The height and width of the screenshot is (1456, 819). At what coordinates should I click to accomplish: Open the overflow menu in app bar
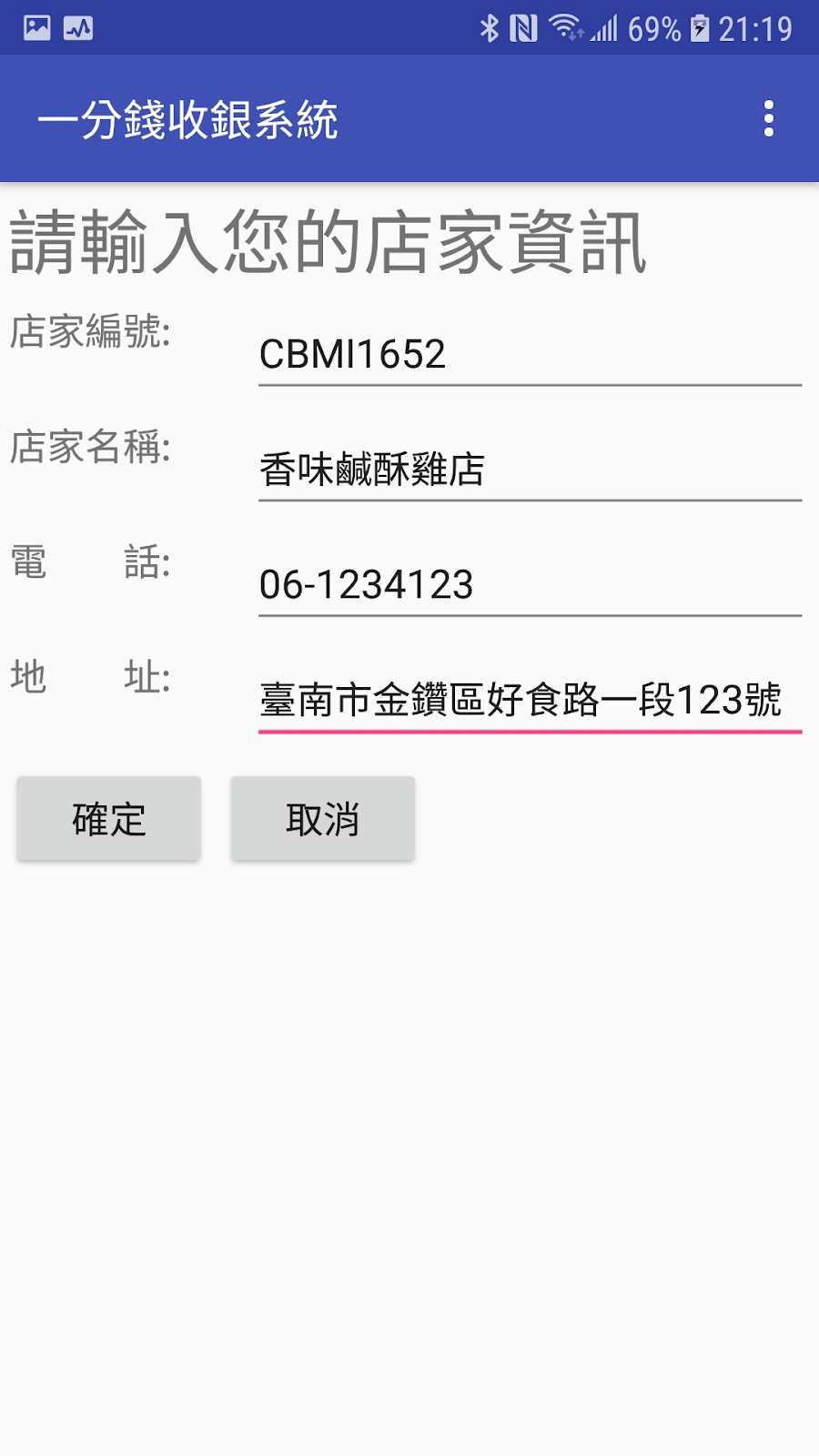click(x=769, y=118)
